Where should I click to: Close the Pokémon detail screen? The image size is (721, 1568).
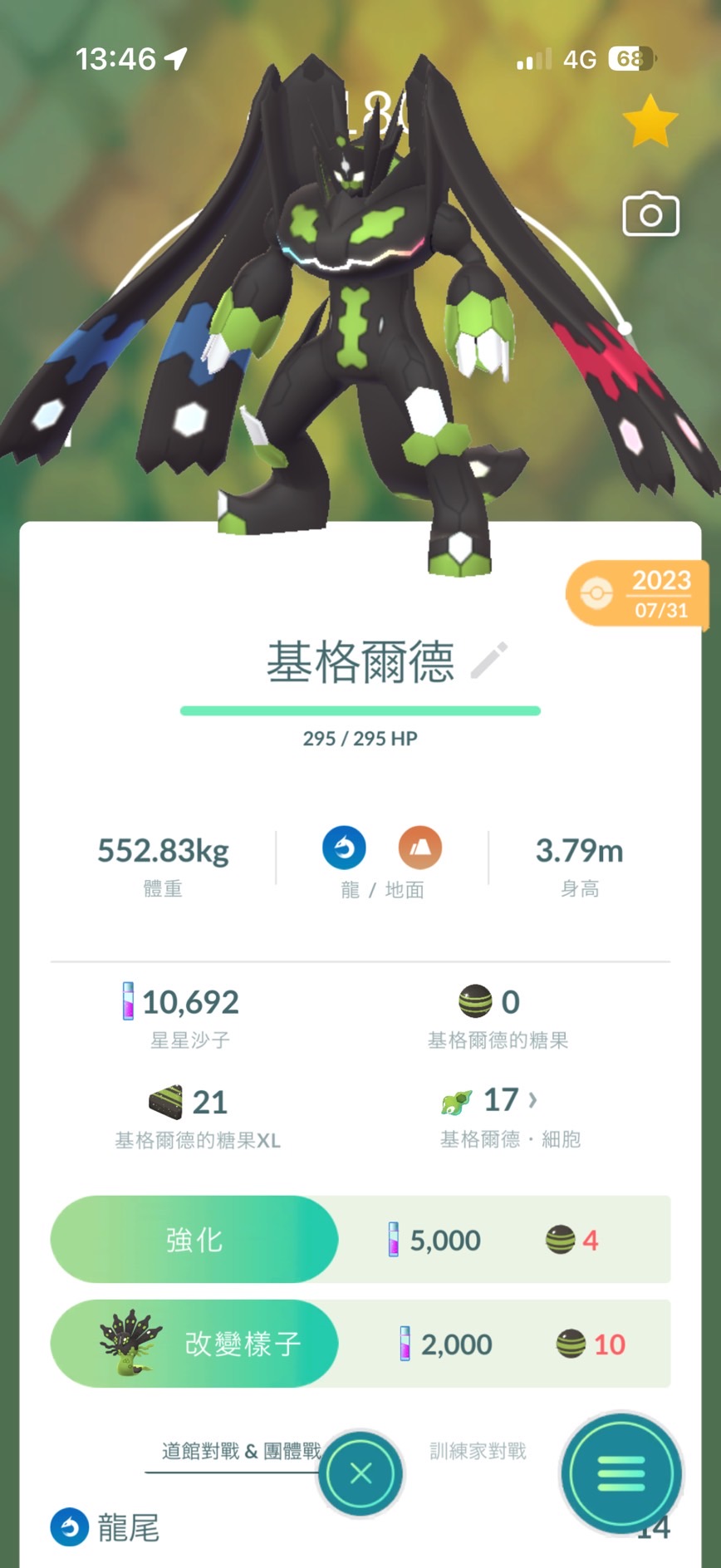click(361, 1473)
